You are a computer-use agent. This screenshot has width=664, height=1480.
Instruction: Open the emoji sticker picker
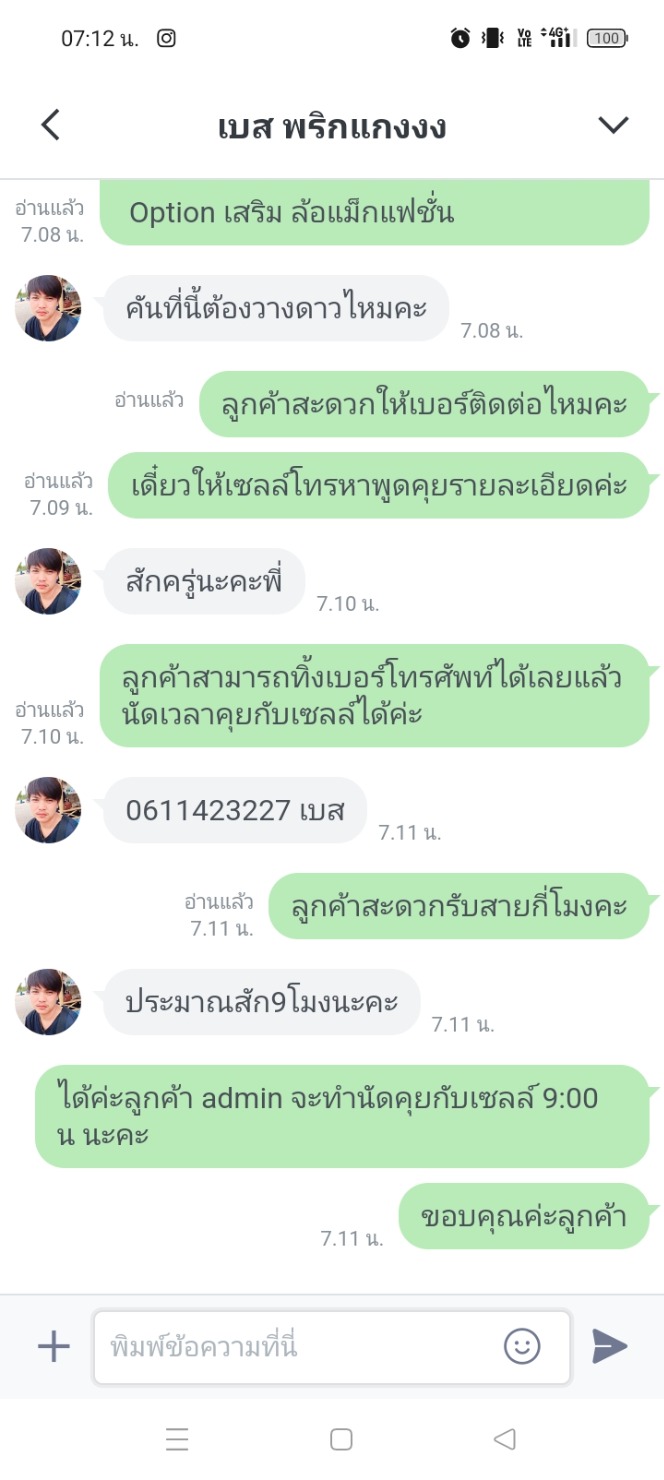[x=521, y=1346]
